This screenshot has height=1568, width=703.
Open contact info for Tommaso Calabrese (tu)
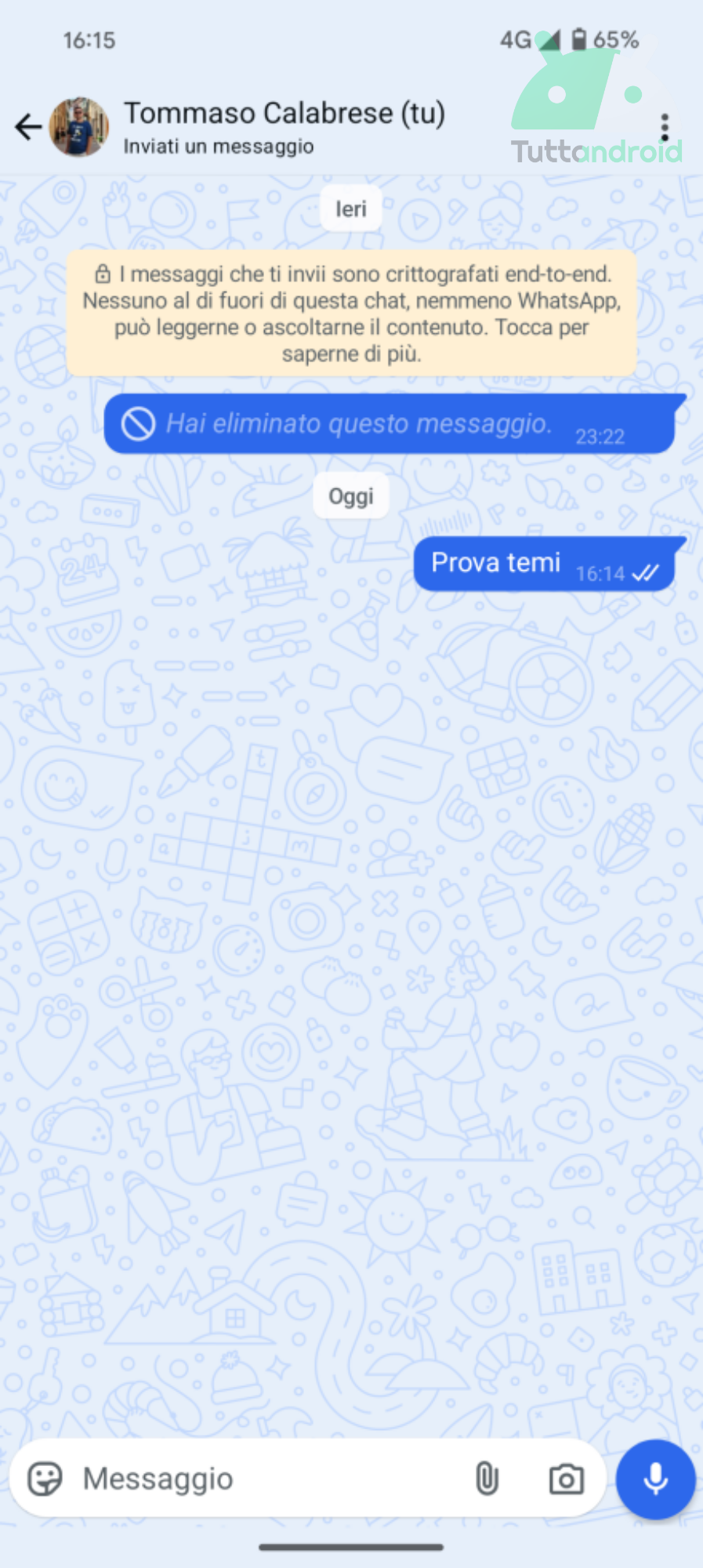284,125
